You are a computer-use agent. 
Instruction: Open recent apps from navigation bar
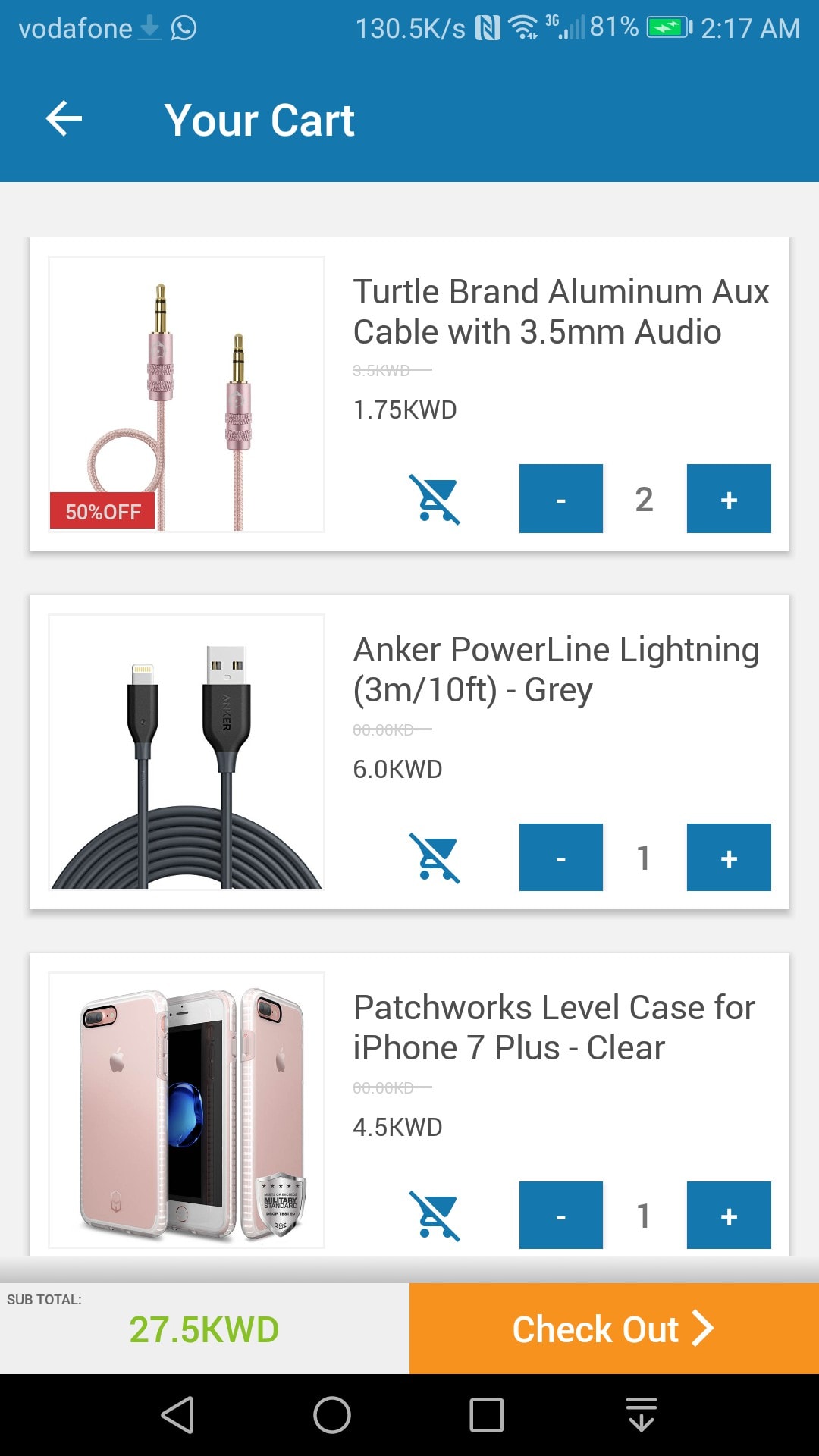(x=486, y=1415)
